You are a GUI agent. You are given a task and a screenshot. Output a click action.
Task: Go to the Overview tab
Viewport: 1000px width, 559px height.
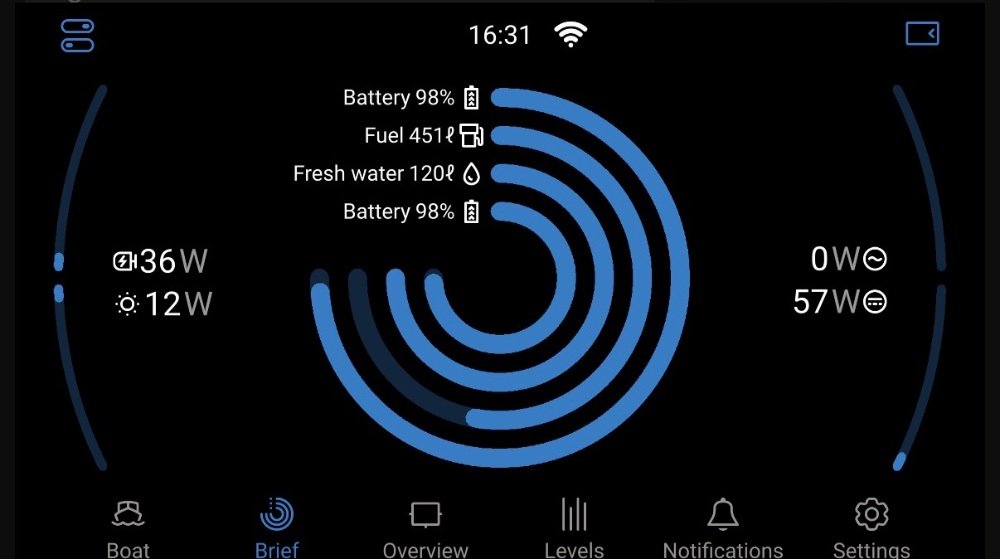[425, 528]
